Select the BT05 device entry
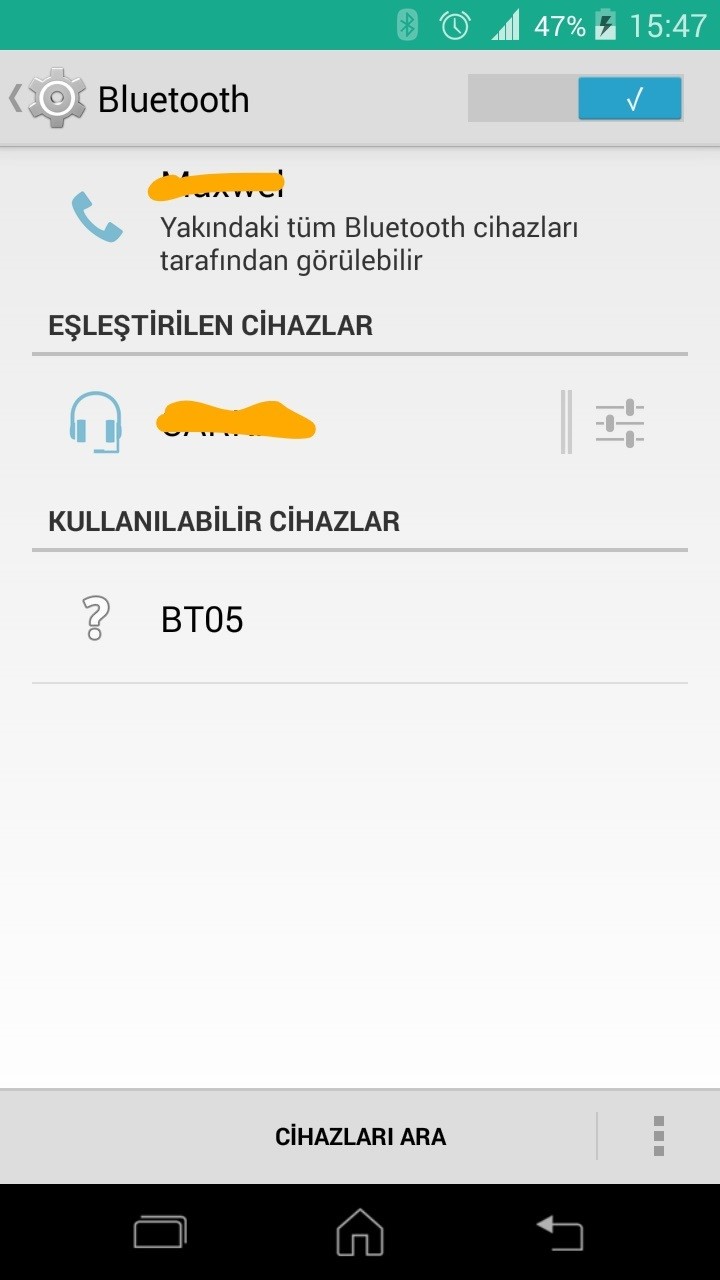 click(x=204, y=618)
